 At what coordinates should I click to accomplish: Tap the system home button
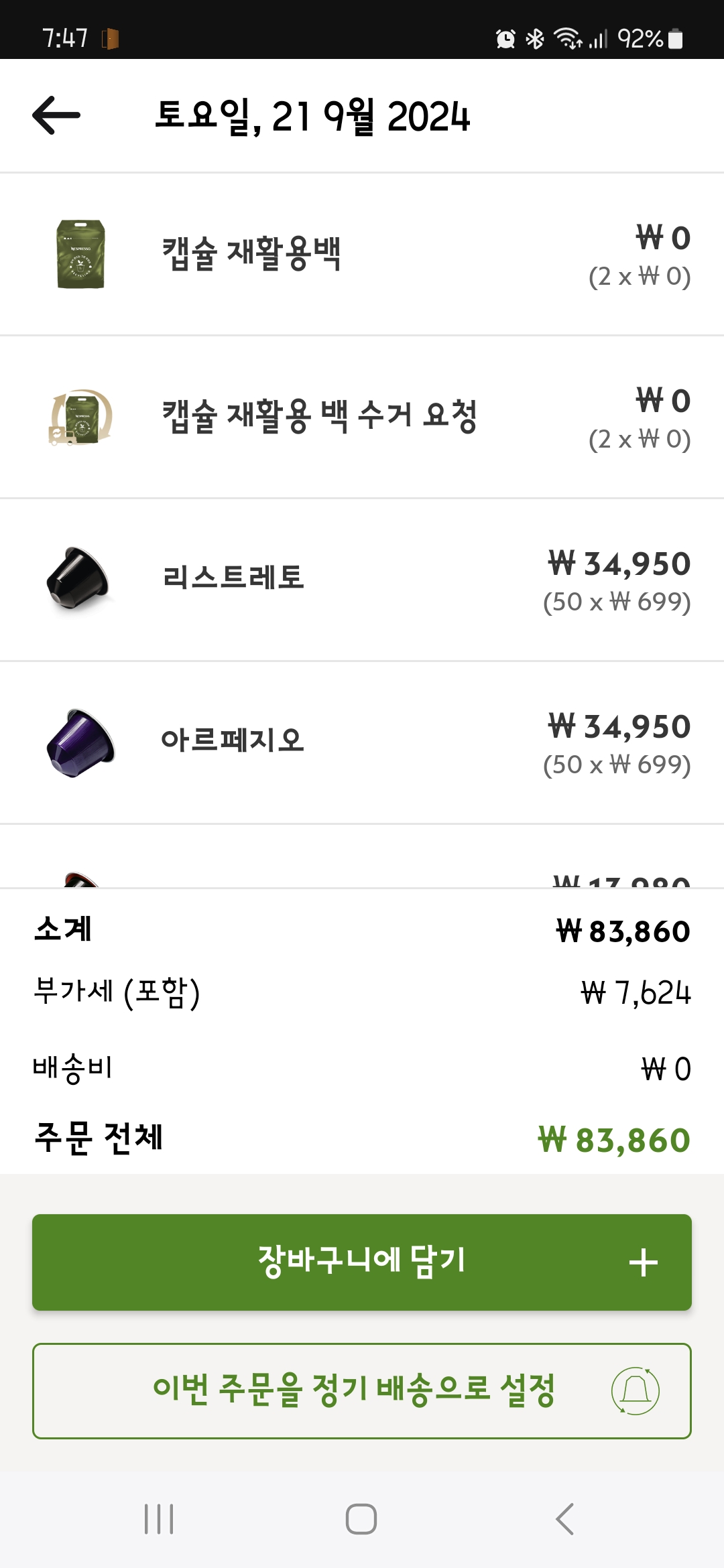pos(361,1519)
